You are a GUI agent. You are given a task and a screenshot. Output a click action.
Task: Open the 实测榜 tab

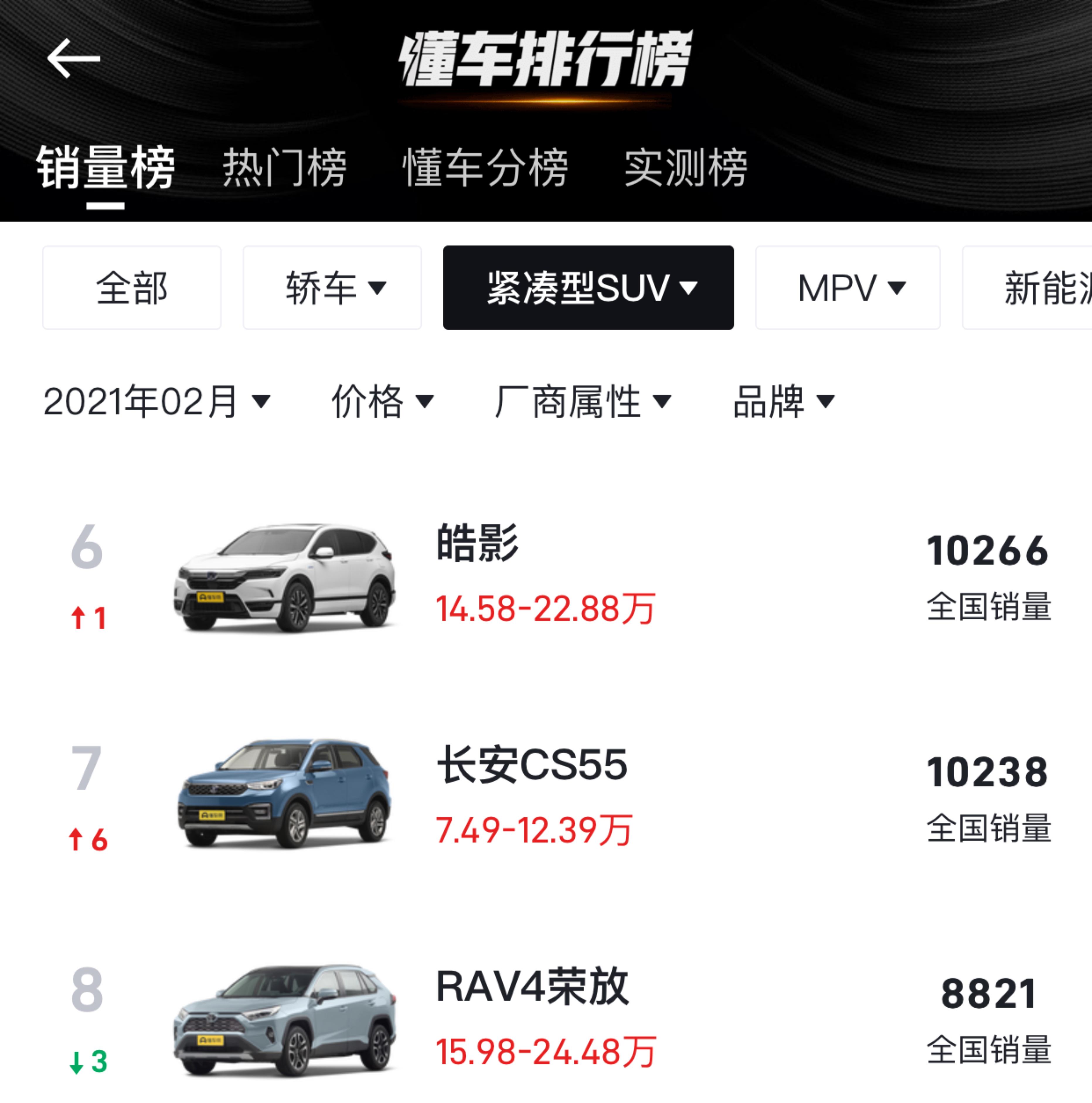686,167
